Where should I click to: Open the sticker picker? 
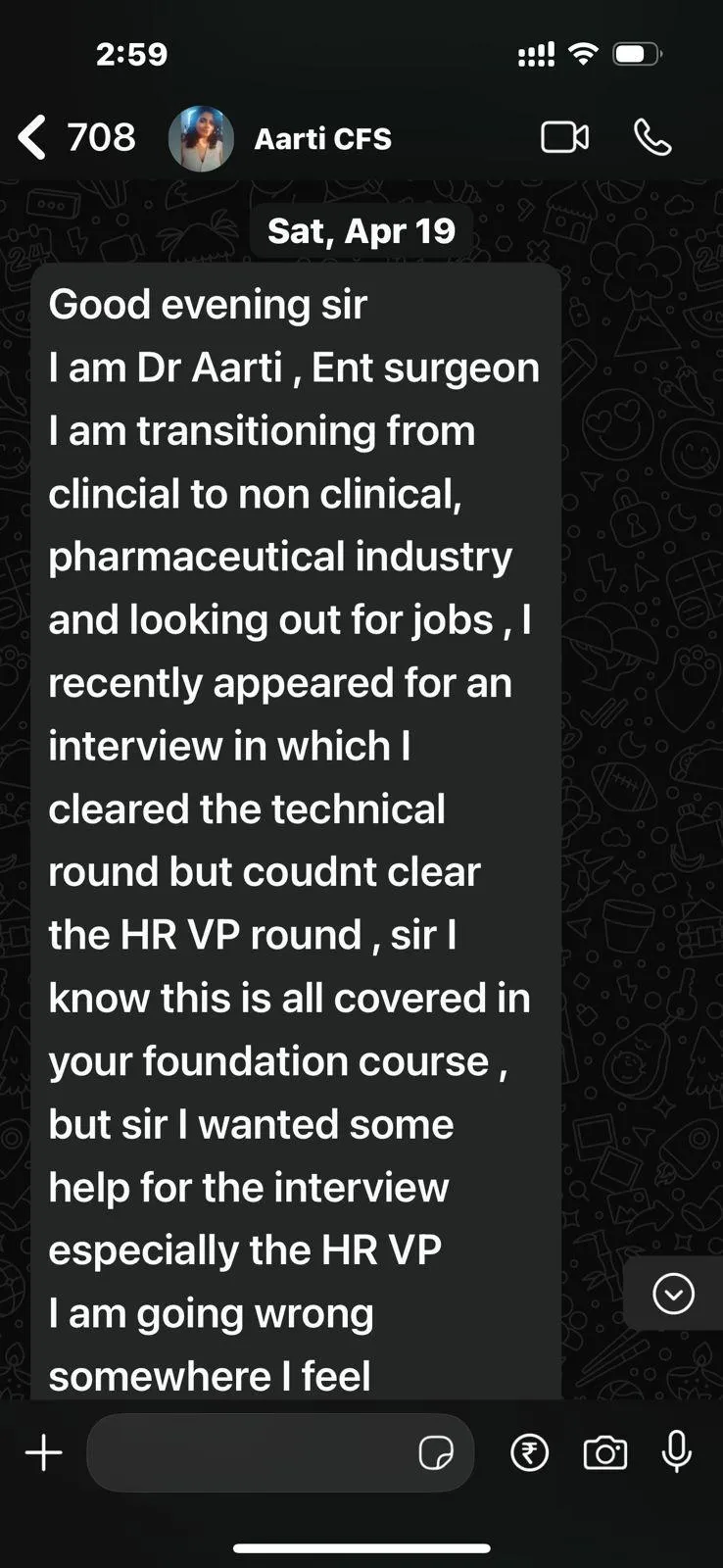coord(436,1452)
